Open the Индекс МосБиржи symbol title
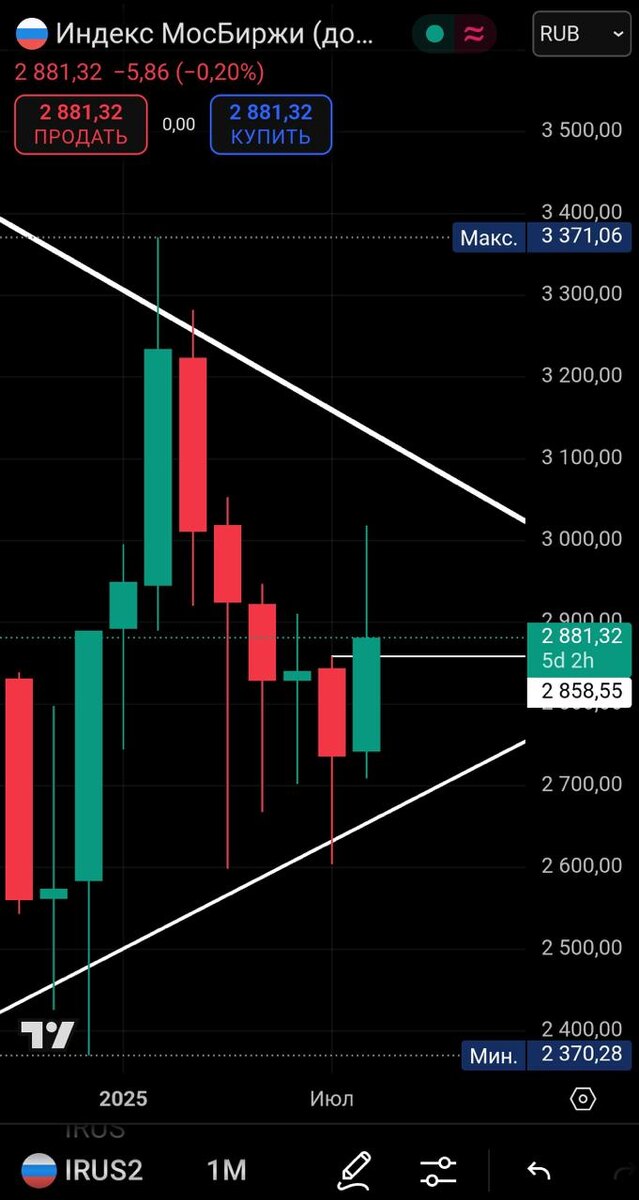Screen dimensions: 639x1200 [195, 33]
